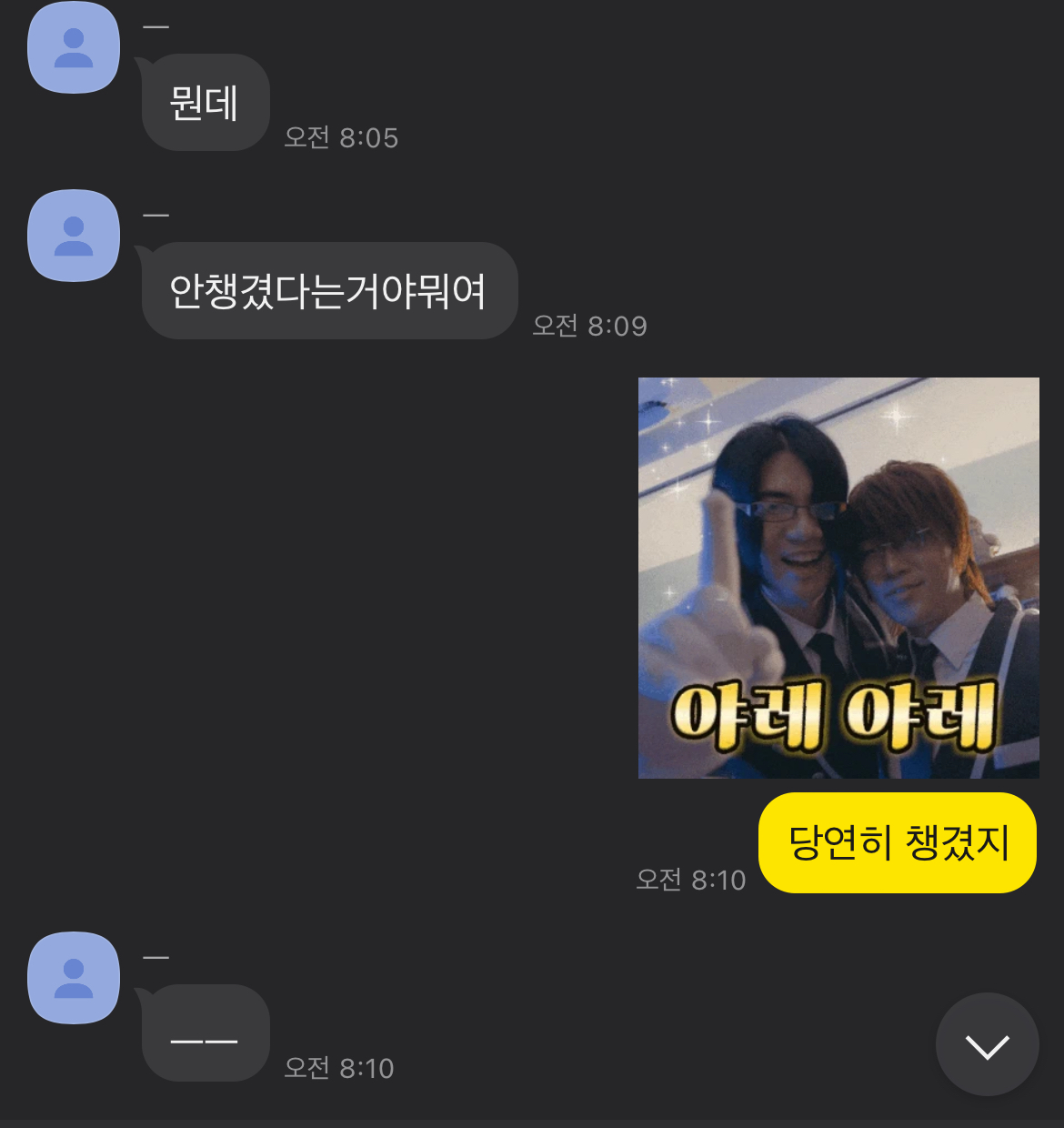Jump to latest messages with down arrow
Image resolution: width=1064 pixels, height=1128 pixels.
click(x=987, y=1044)
